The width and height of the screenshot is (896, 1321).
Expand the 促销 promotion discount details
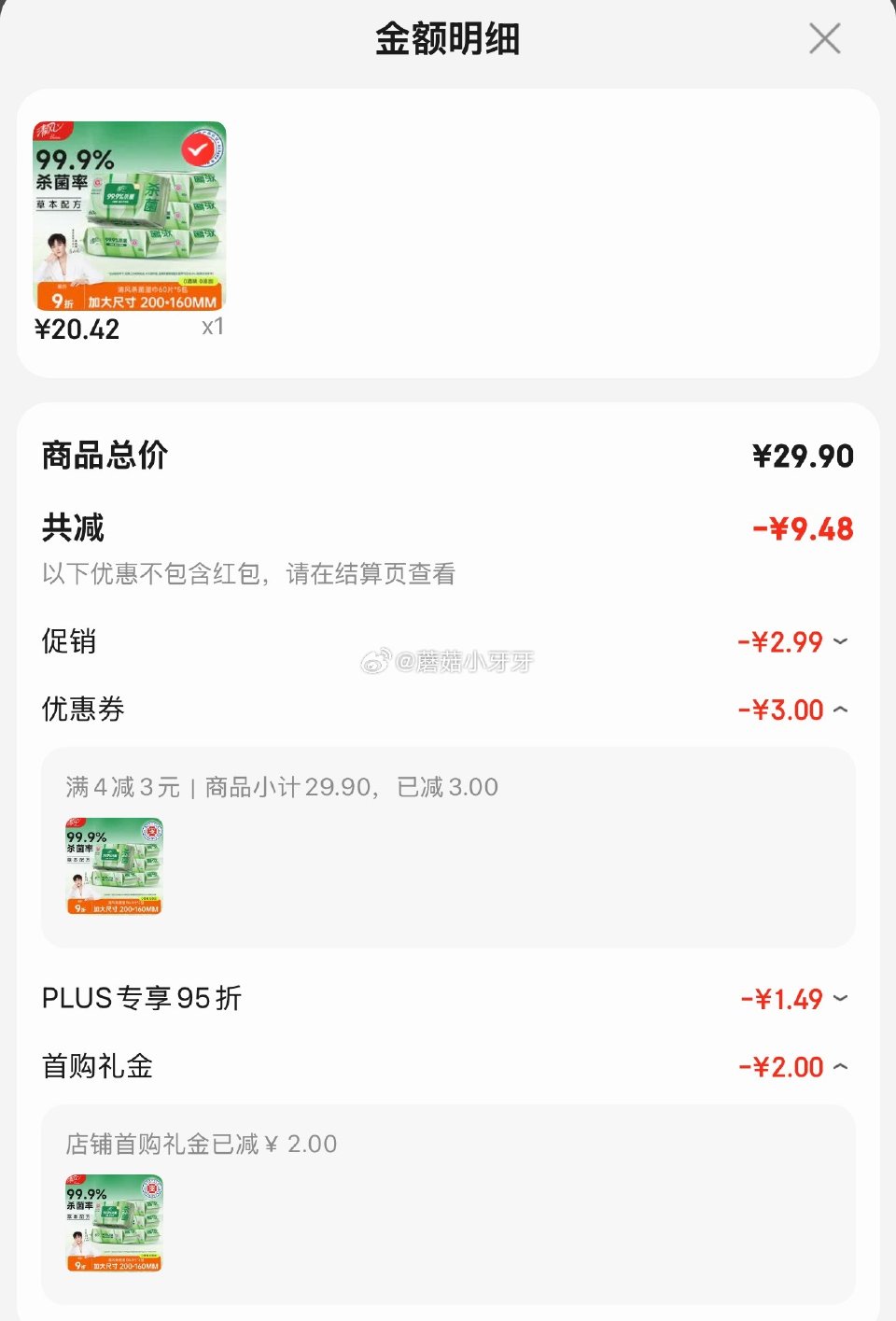coord(839,641)
